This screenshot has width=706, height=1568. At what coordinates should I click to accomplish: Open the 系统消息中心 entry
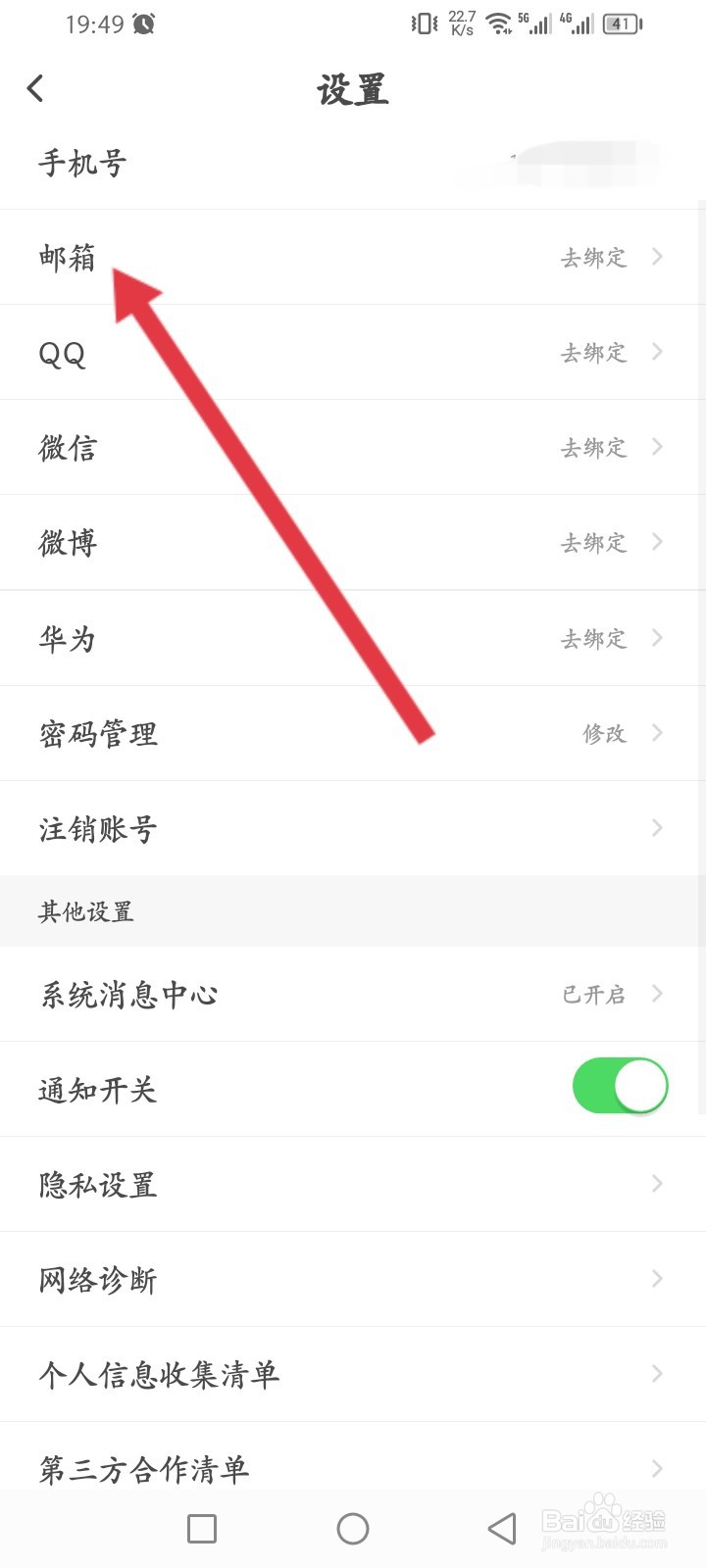click(127, 994)
